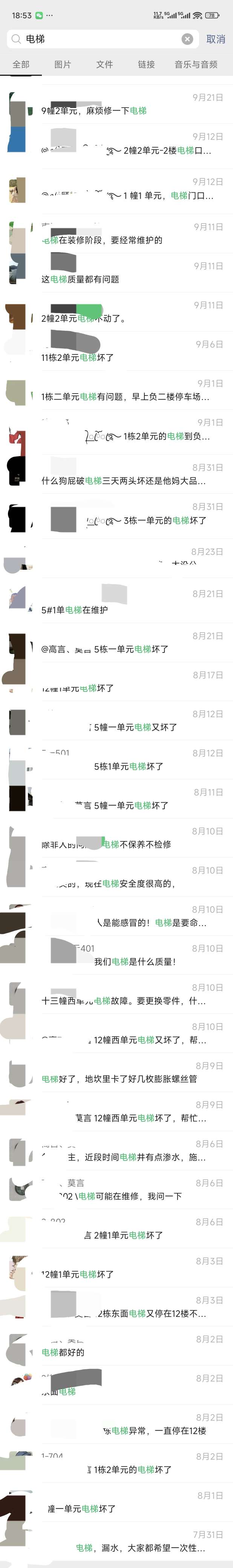Switch to the 音乐与音频 tab
The image size is (233, 1568).
point(196,64)
